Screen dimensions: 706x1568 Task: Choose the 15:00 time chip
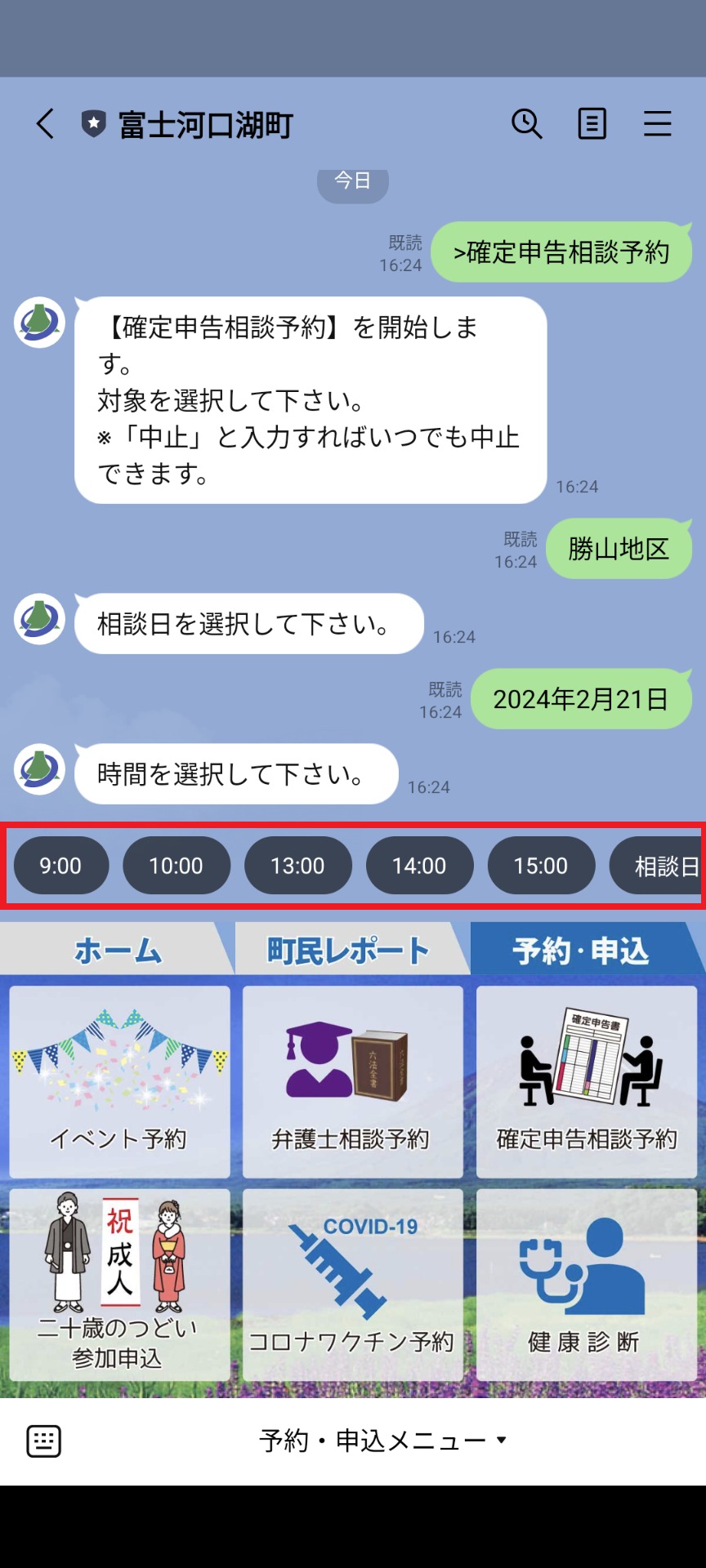pos(541,866)
